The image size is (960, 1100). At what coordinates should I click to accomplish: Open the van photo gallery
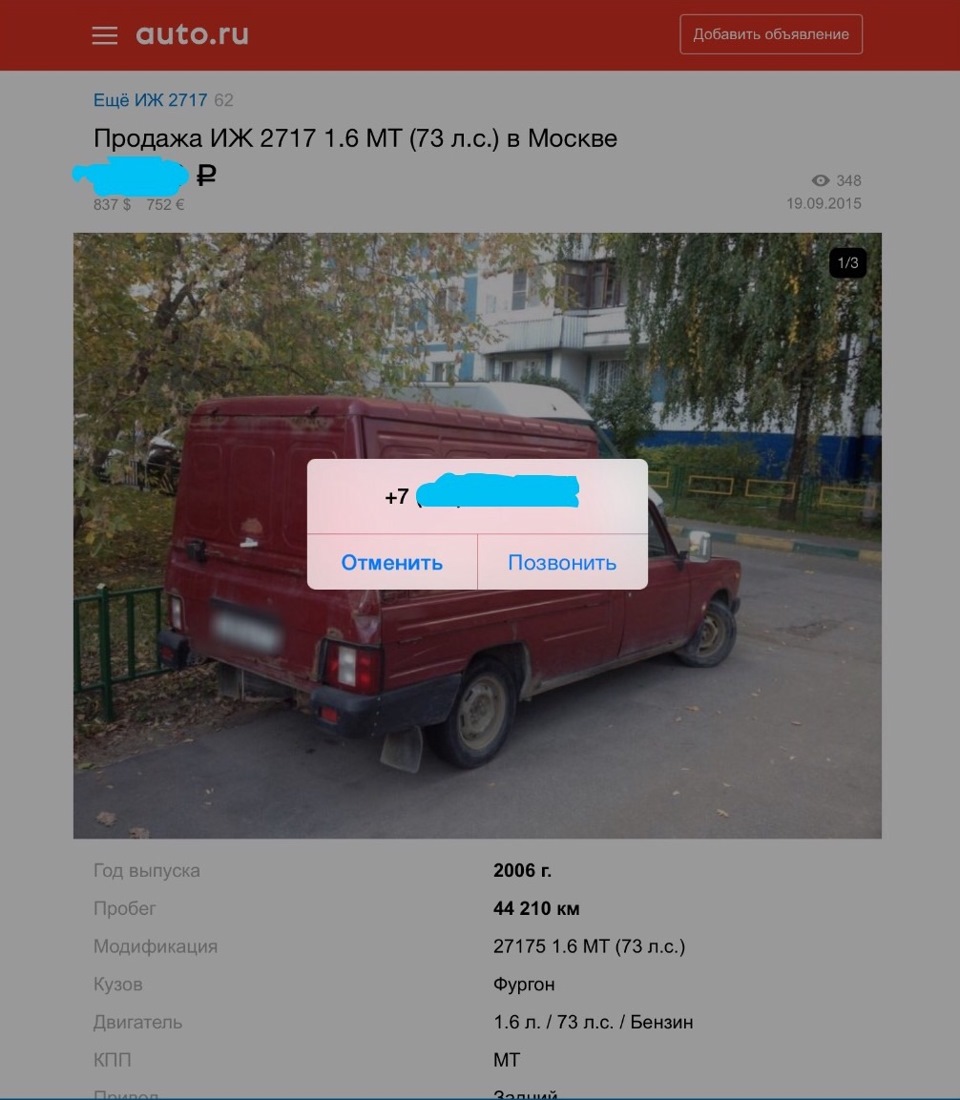477,700
